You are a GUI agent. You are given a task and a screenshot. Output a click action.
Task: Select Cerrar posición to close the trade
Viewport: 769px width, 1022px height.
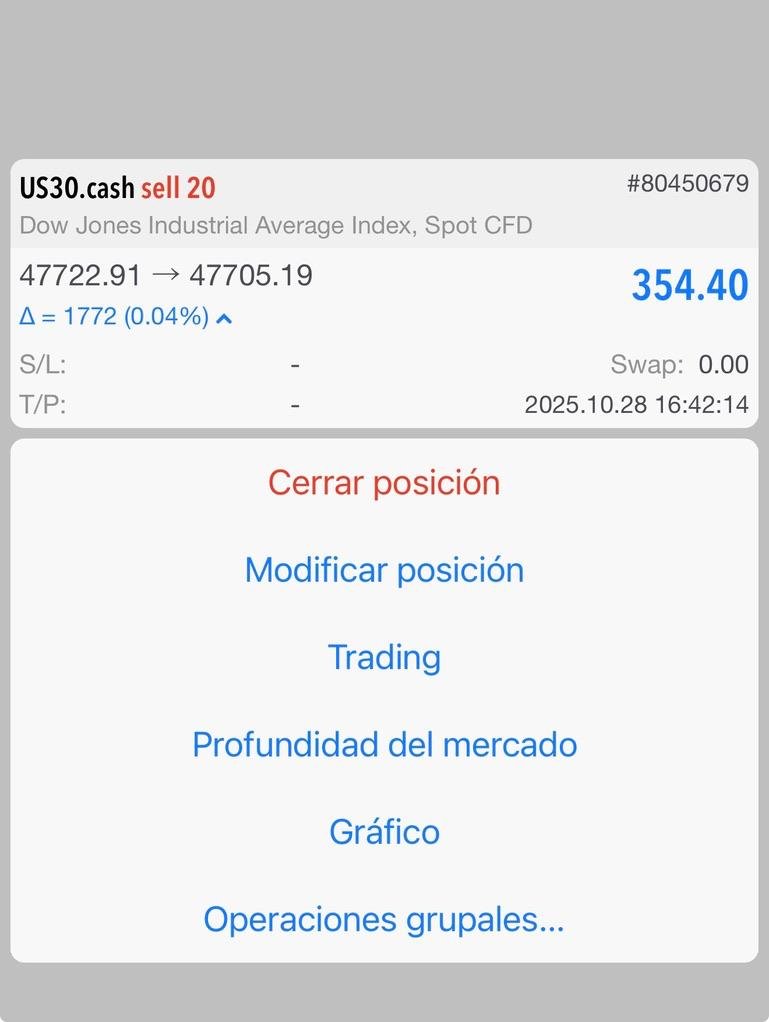[x=384, y=482]
